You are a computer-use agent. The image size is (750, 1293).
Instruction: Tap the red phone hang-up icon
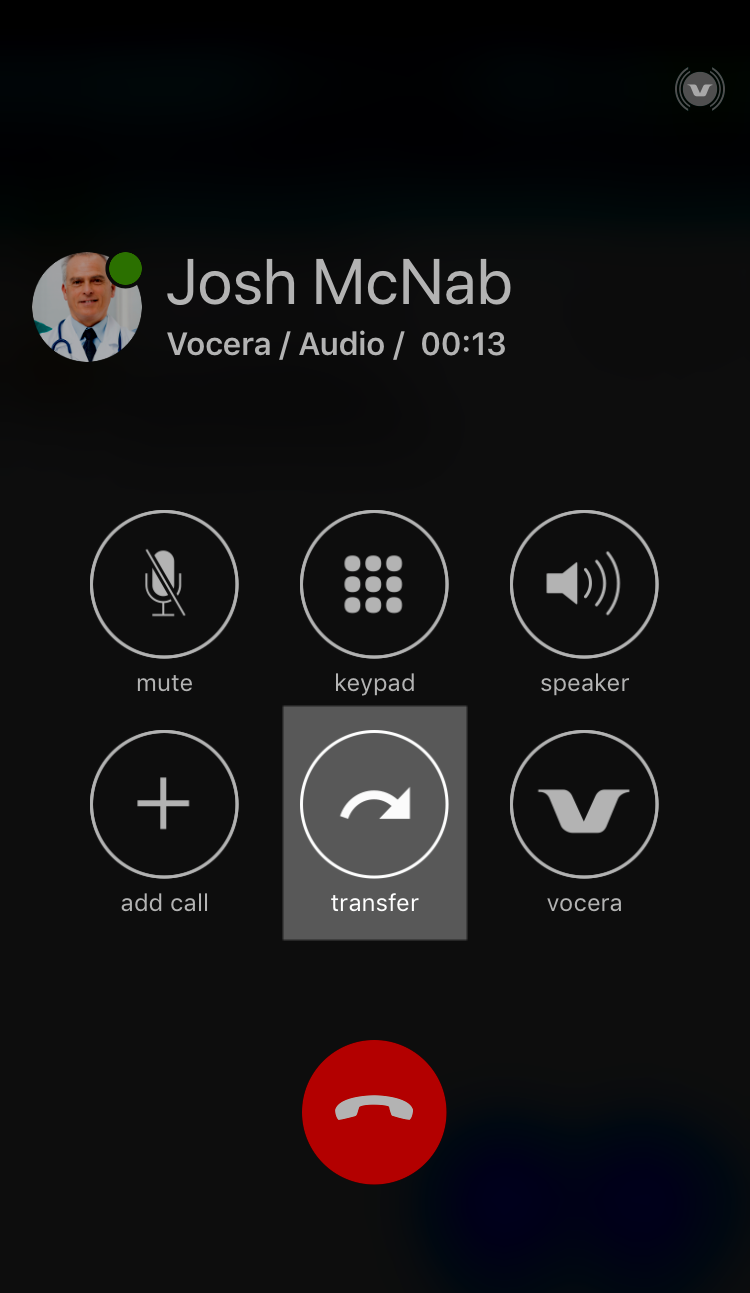(x=374, y=1111)
